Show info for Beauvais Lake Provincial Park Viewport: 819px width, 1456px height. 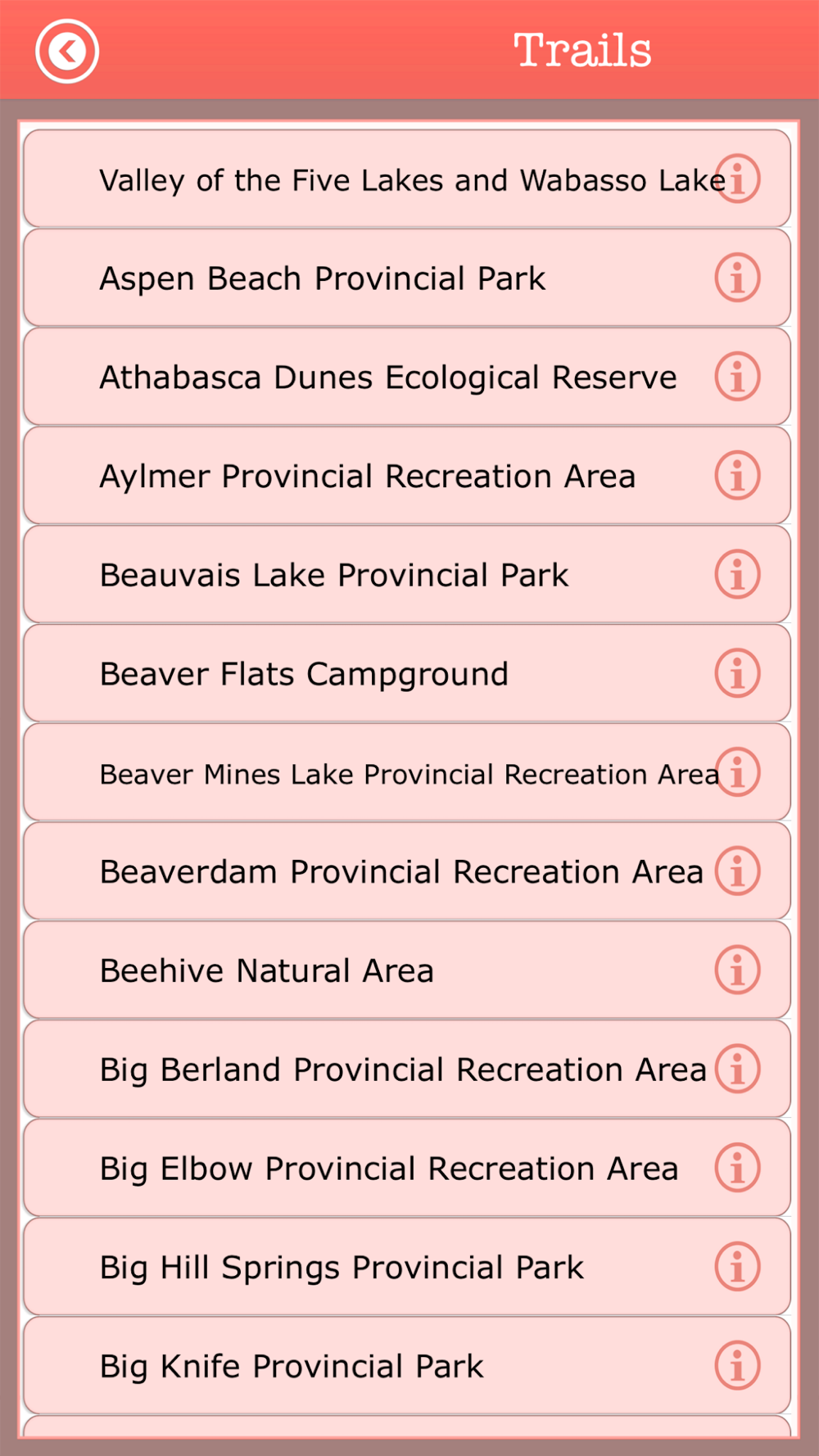coord(737,574)
